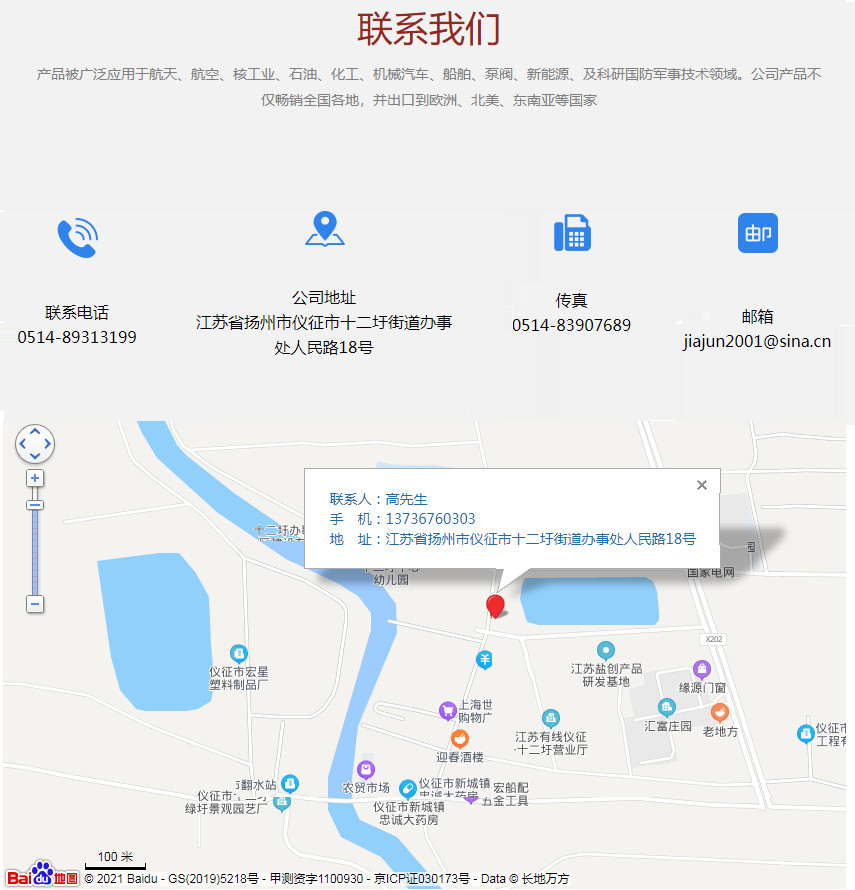Zoom out on the map

click(35, 604)
